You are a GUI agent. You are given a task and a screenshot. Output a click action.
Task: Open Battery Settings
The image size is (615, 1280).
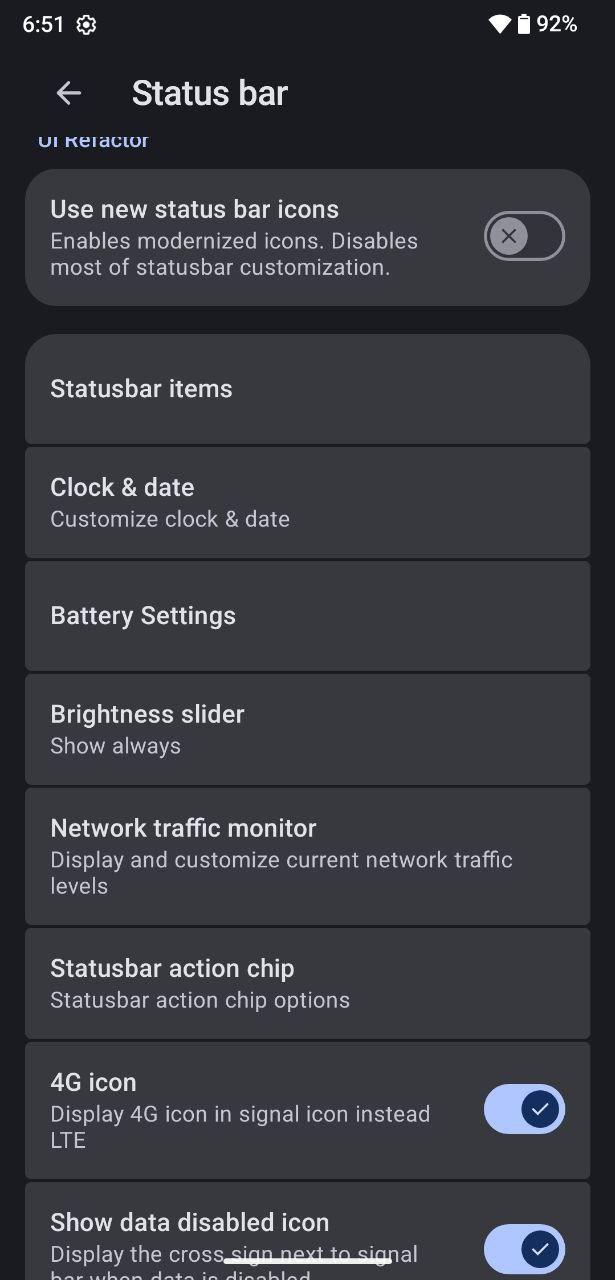pos(307,615)
